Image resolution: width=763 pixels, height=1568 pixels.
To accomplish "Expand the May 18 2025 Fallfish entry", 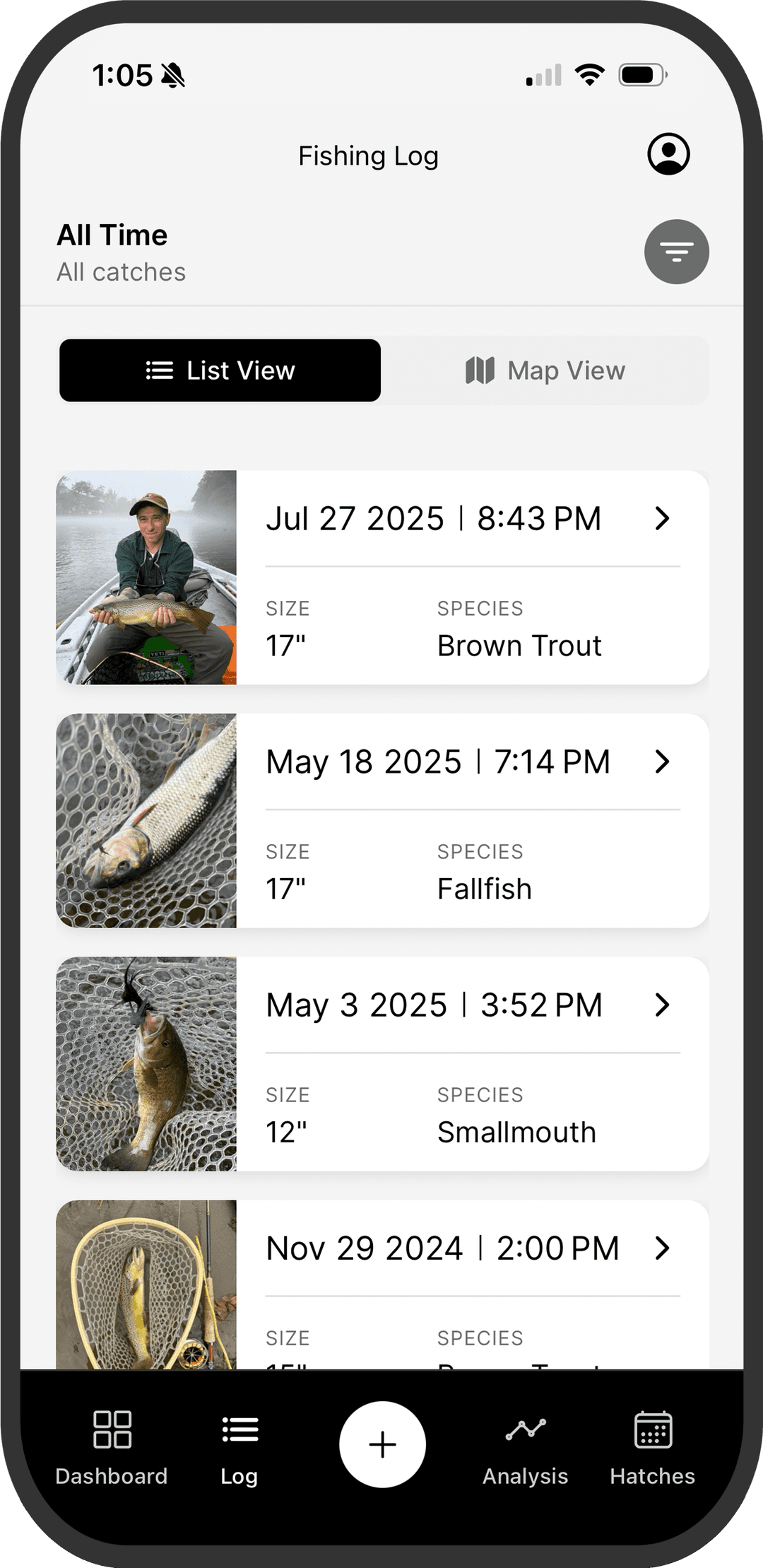I will (x=662, y=762).
